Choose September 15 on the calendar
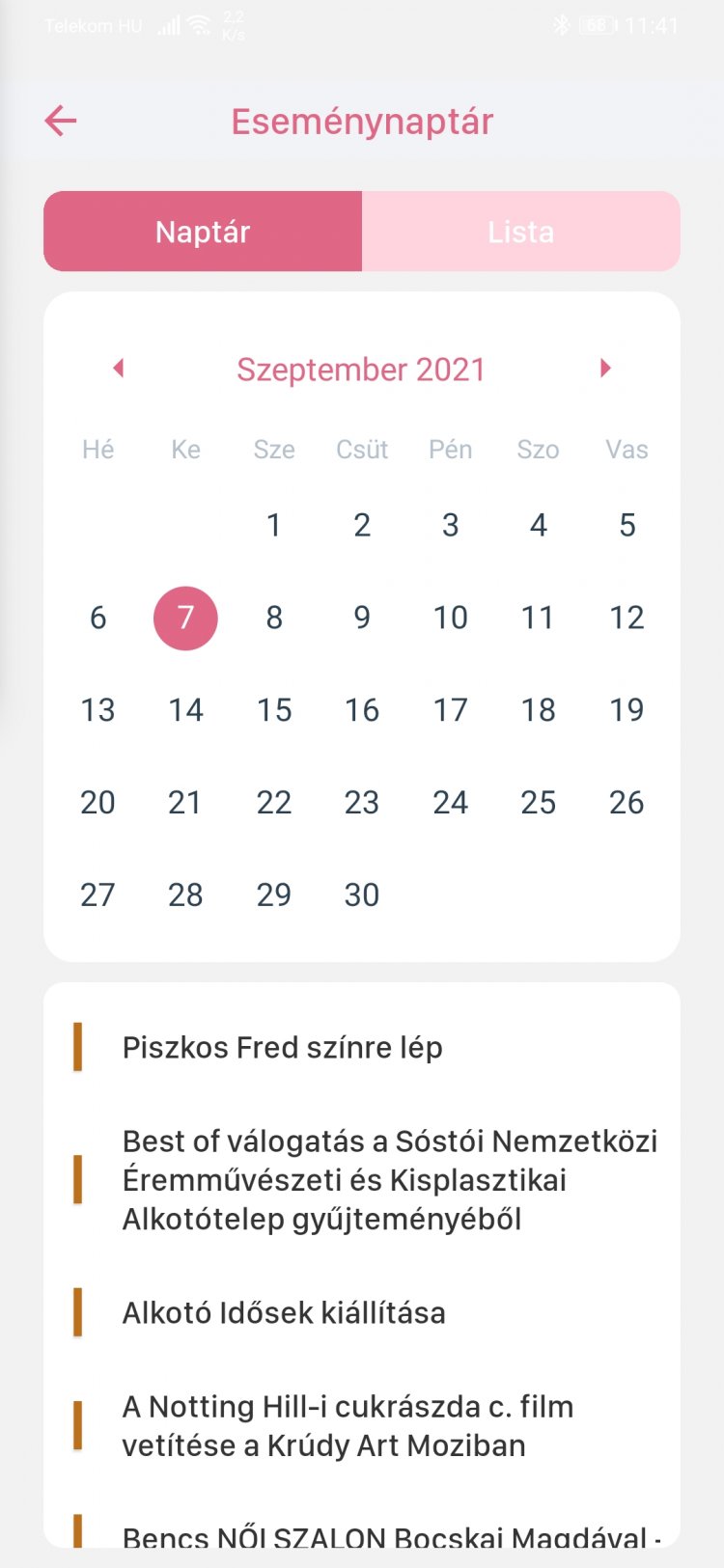 (274, 710)
